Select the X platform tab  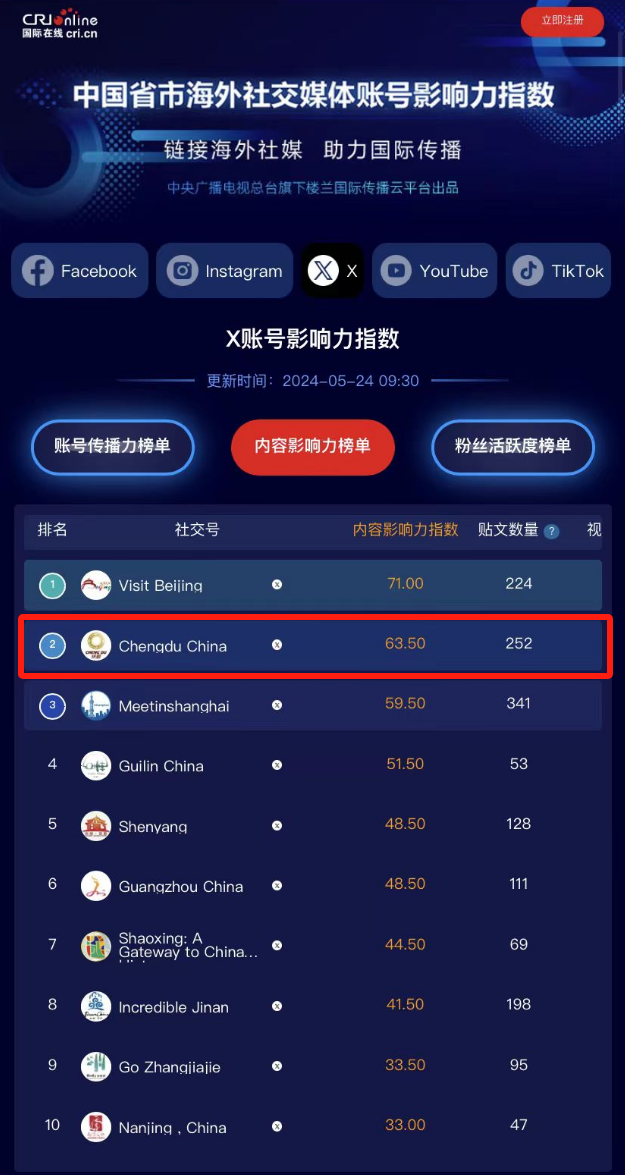pos(333,271)
